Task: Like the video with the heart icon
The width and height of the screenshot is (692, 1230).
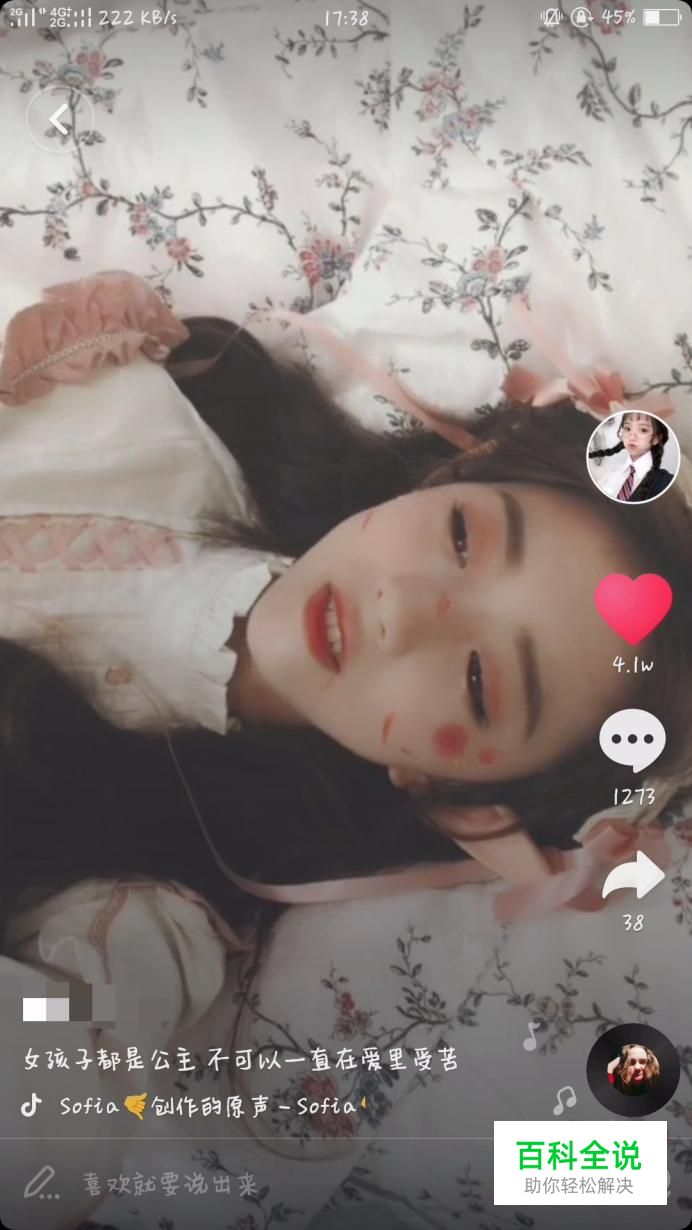Action: [633, 608]
